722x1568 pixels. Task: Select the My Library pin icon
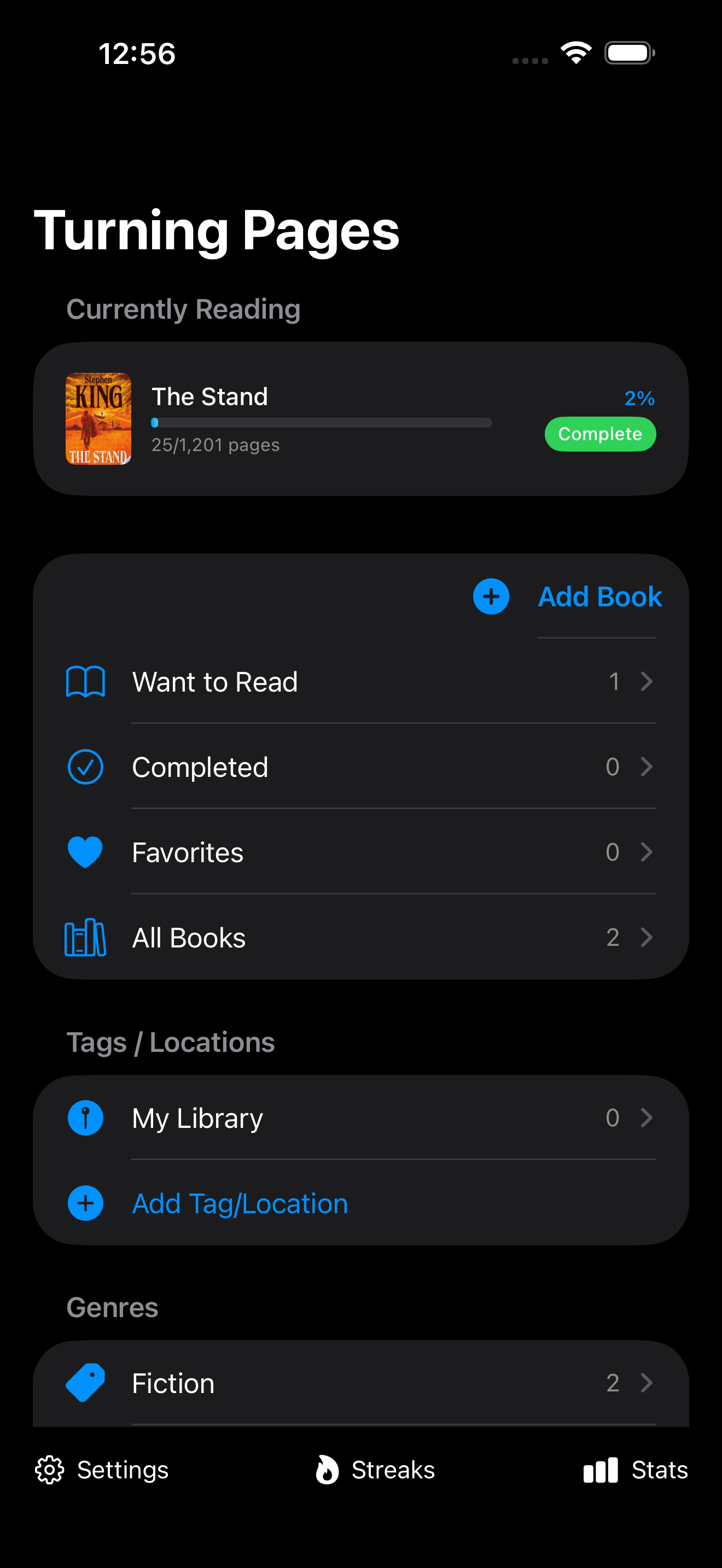point(85,1118)
